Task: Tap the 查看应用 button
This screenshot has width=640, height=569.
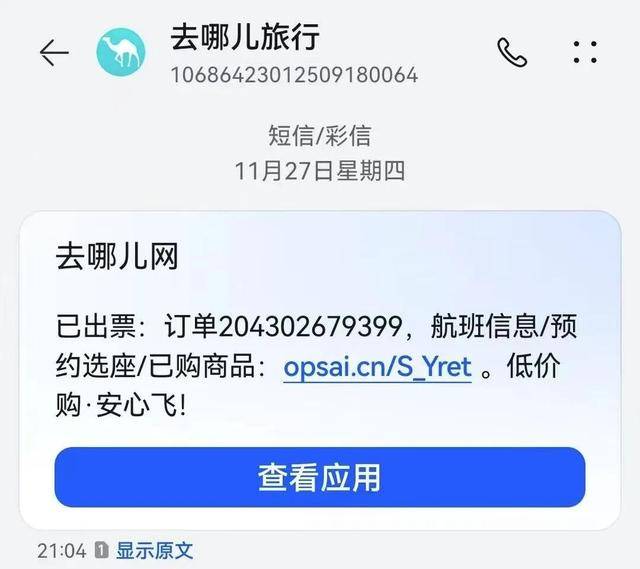Action: [319, 477]
